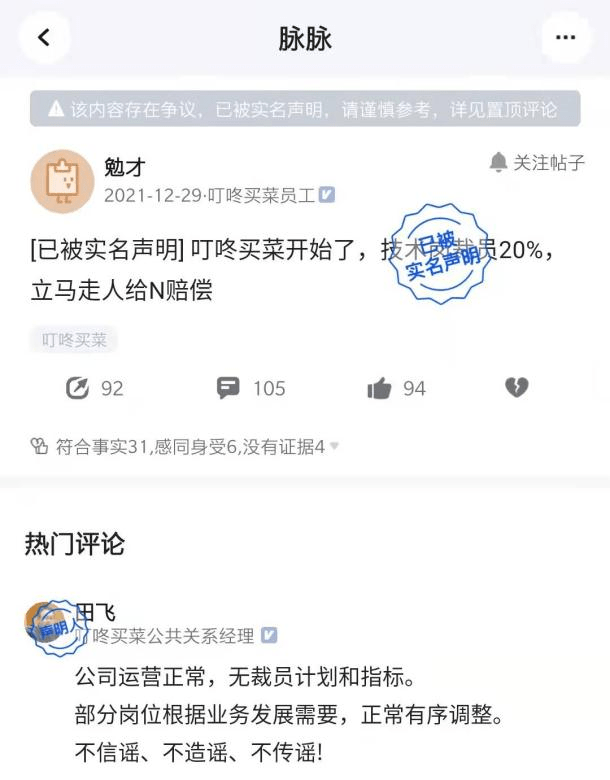Go back using the top-left arrow
Viewport: 610px width, 780px height.
(43, 38)
